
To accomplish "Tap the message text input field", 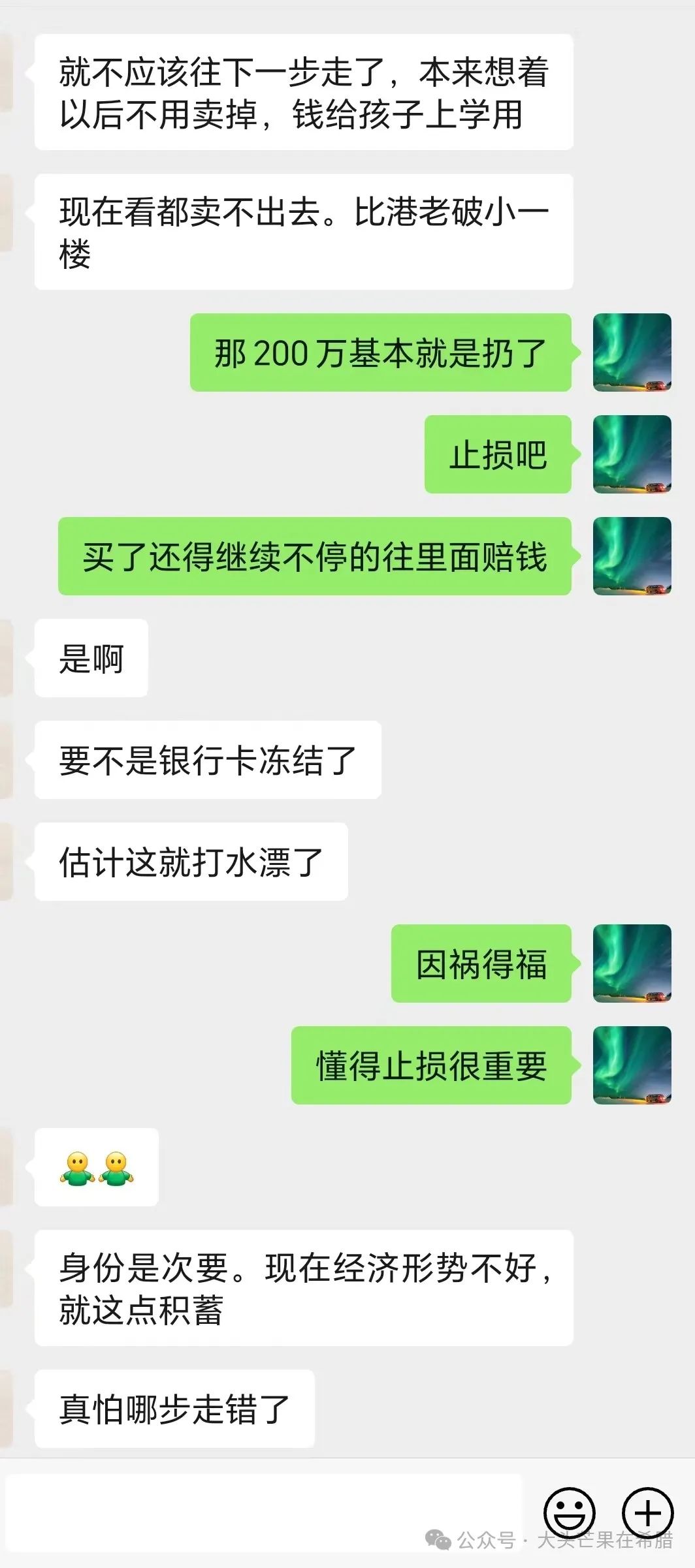I will click(264, 1512).
